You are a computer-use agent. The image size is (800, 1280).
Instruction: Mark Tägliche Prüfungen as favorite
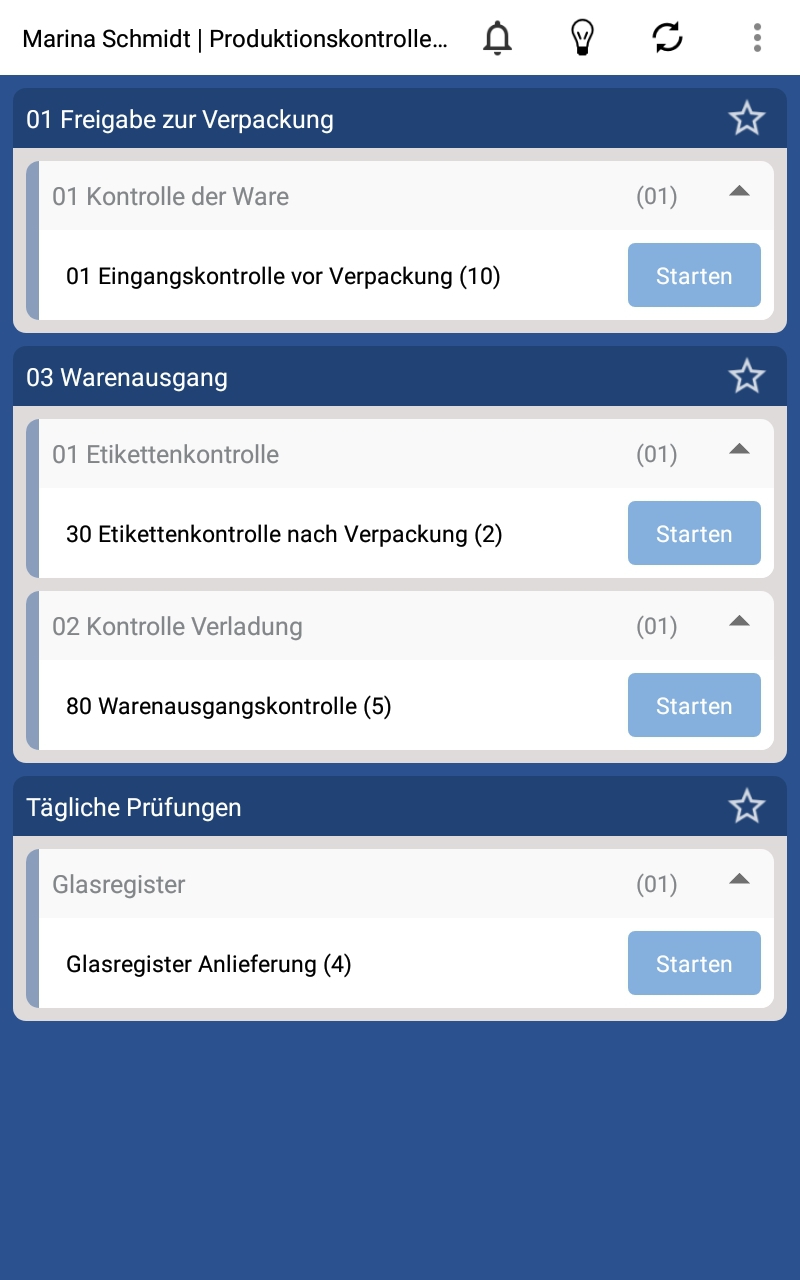[746, 807]
